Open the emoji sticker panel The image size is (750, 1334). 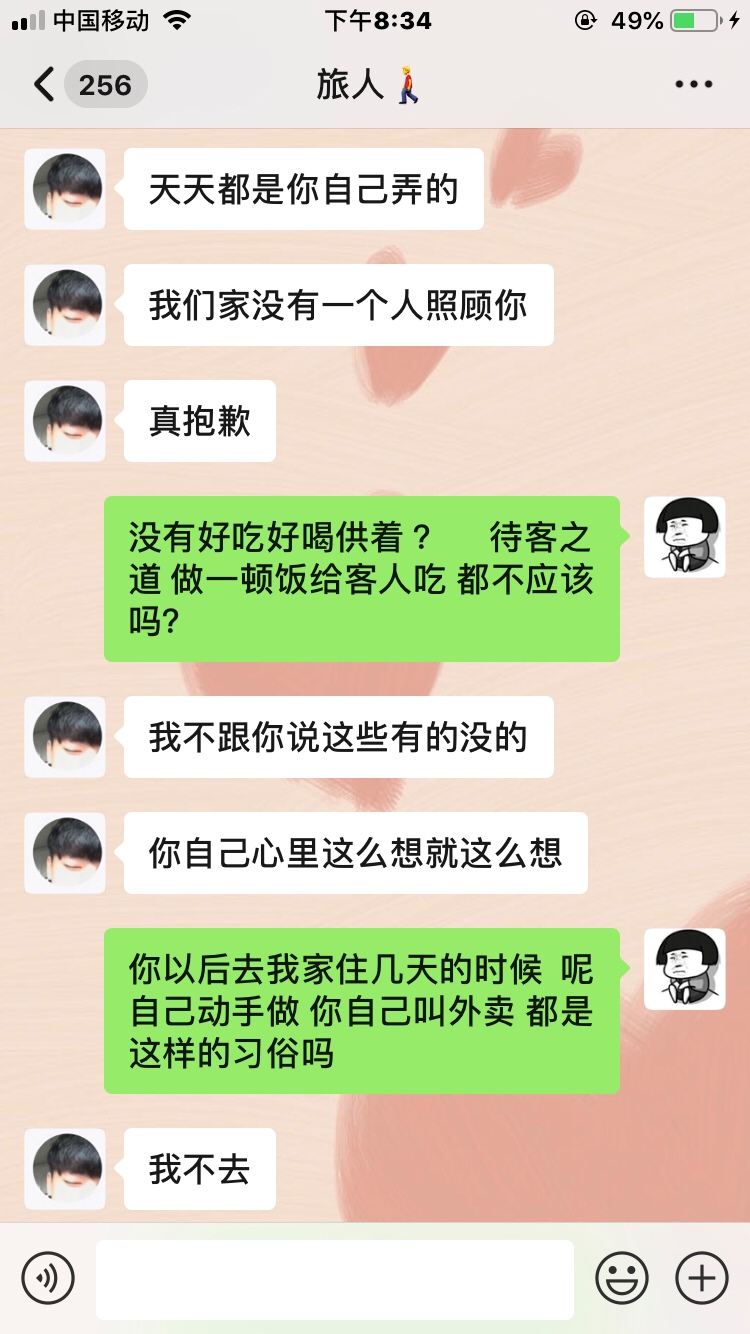coord(621,1277)
